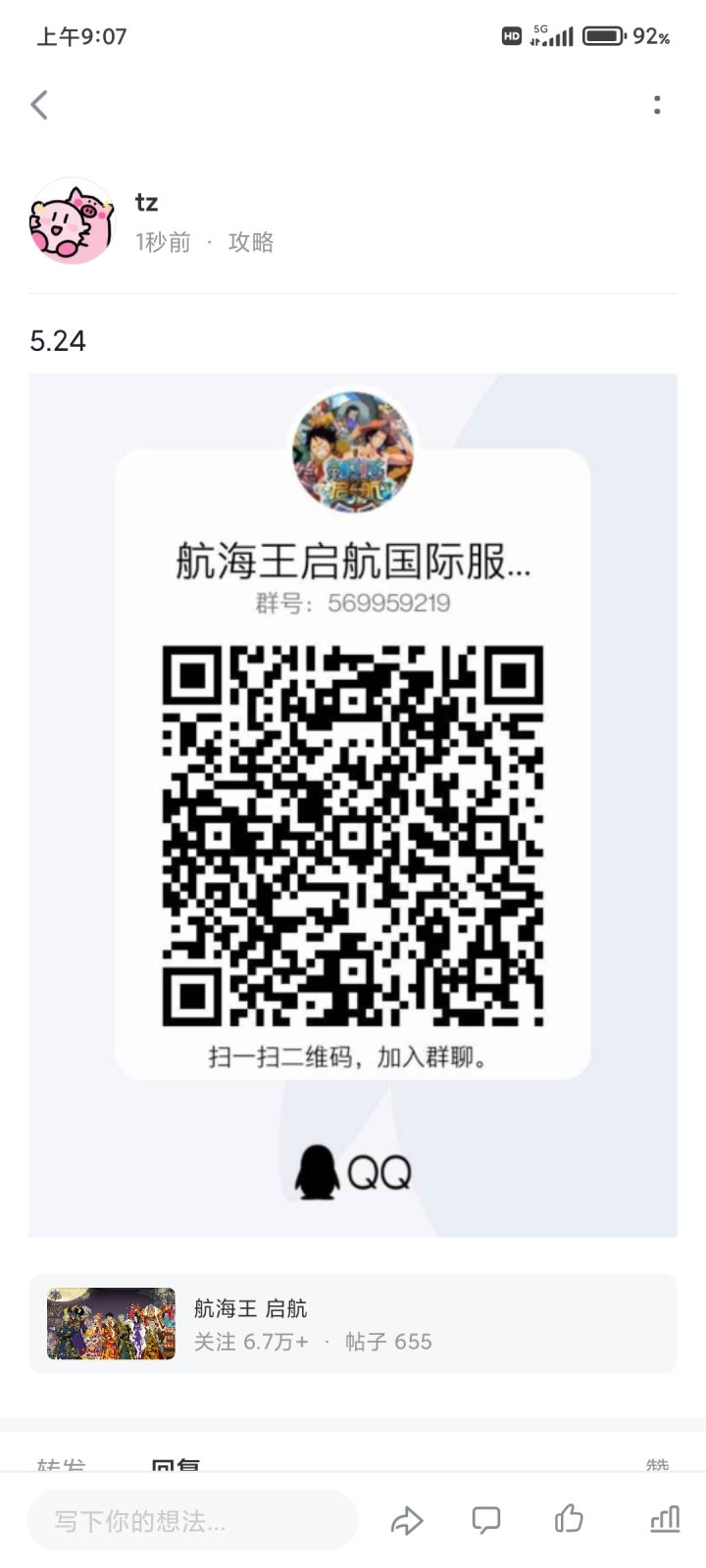Tap the data chart icon in bottom bar

tap(663, 1520)
